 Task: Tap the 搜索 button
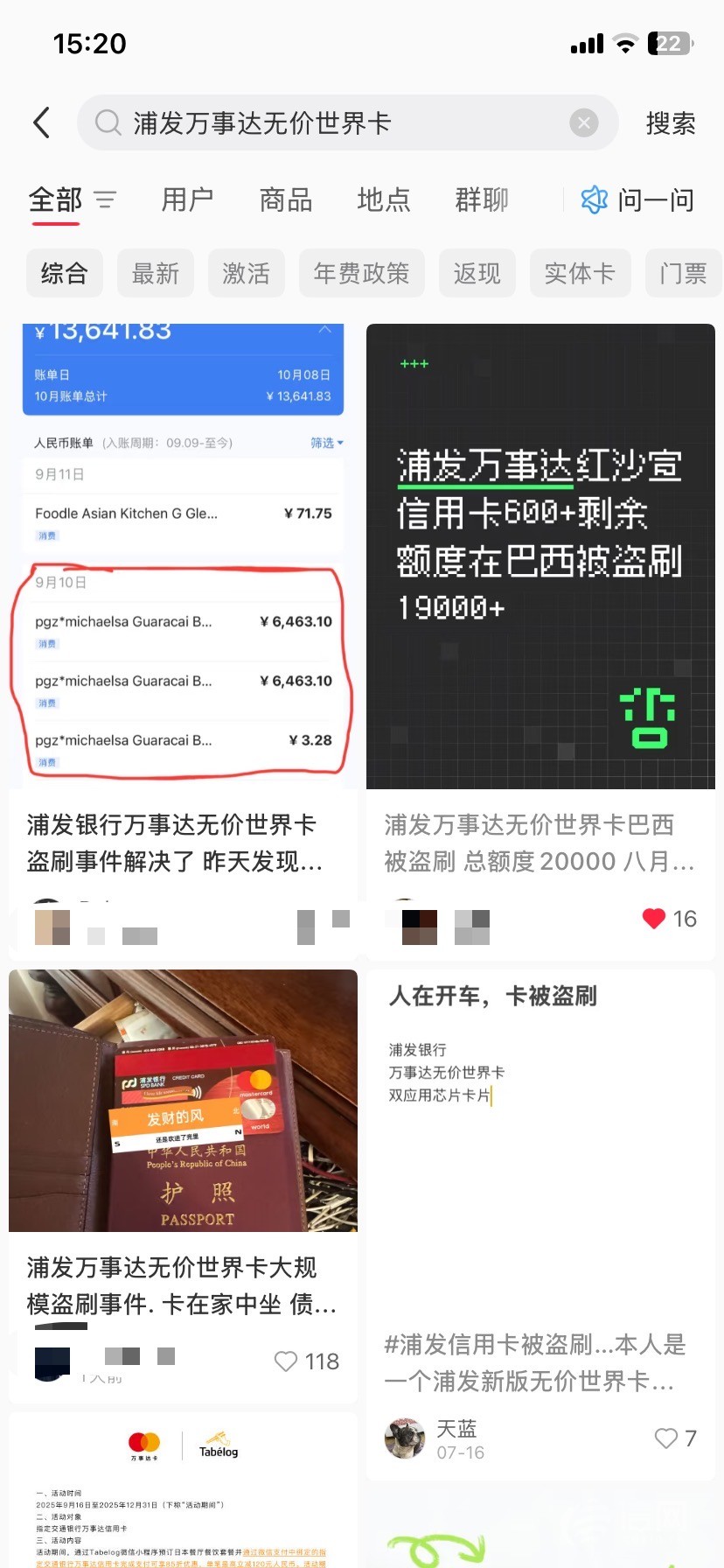(670, 123)
